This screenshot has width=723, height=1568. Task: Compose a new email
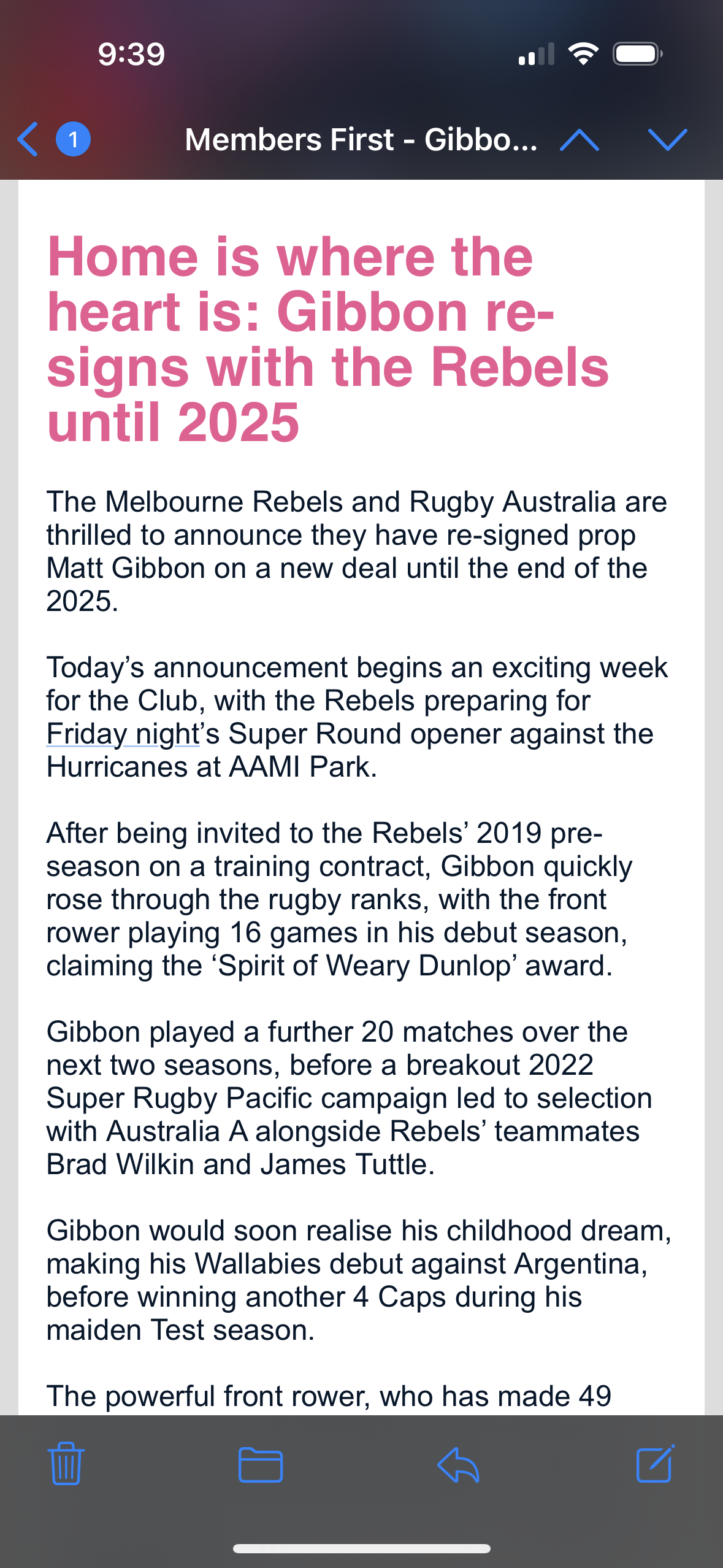tap(656, 1463)
